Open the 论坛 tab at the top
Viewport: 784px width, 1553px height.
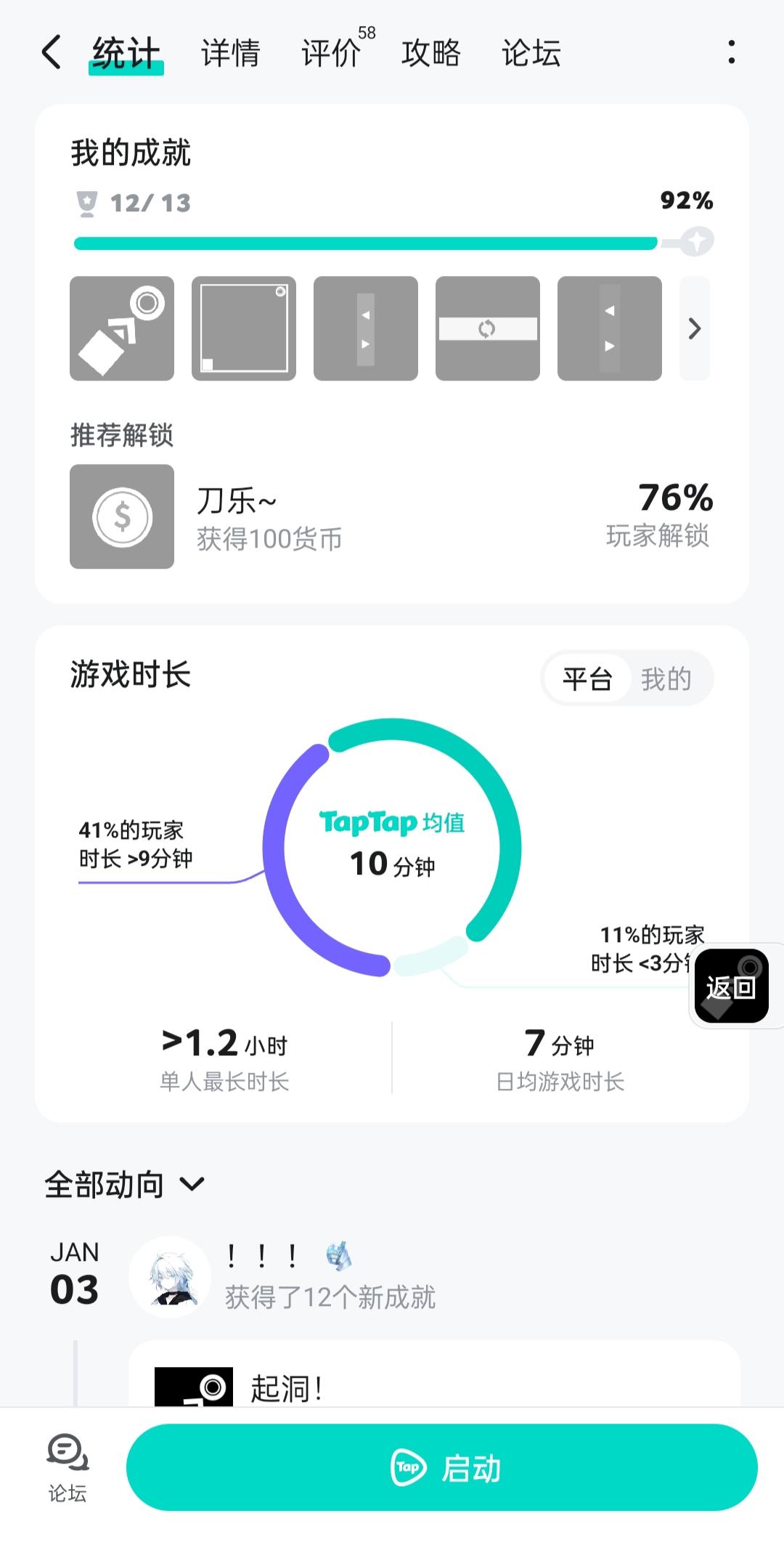pyautogui.click(x=531, y=53)
